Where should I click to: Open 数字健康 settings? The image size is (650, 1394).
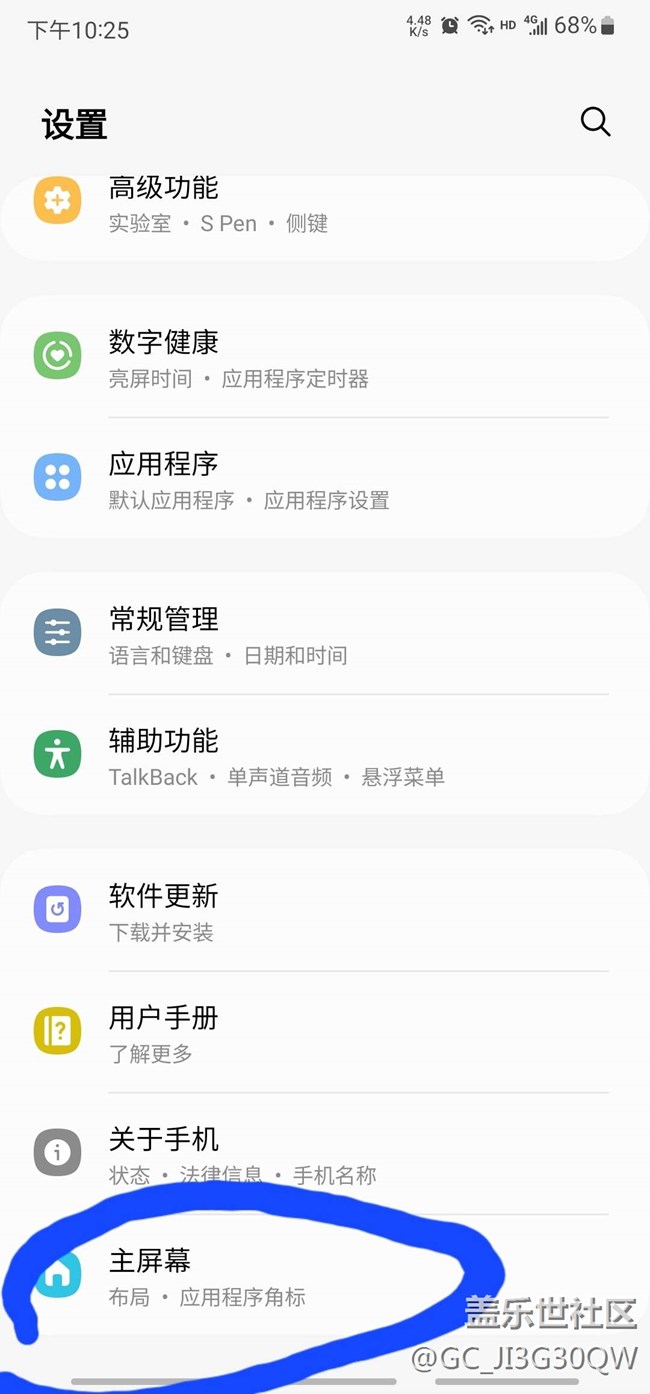point(325,358)
